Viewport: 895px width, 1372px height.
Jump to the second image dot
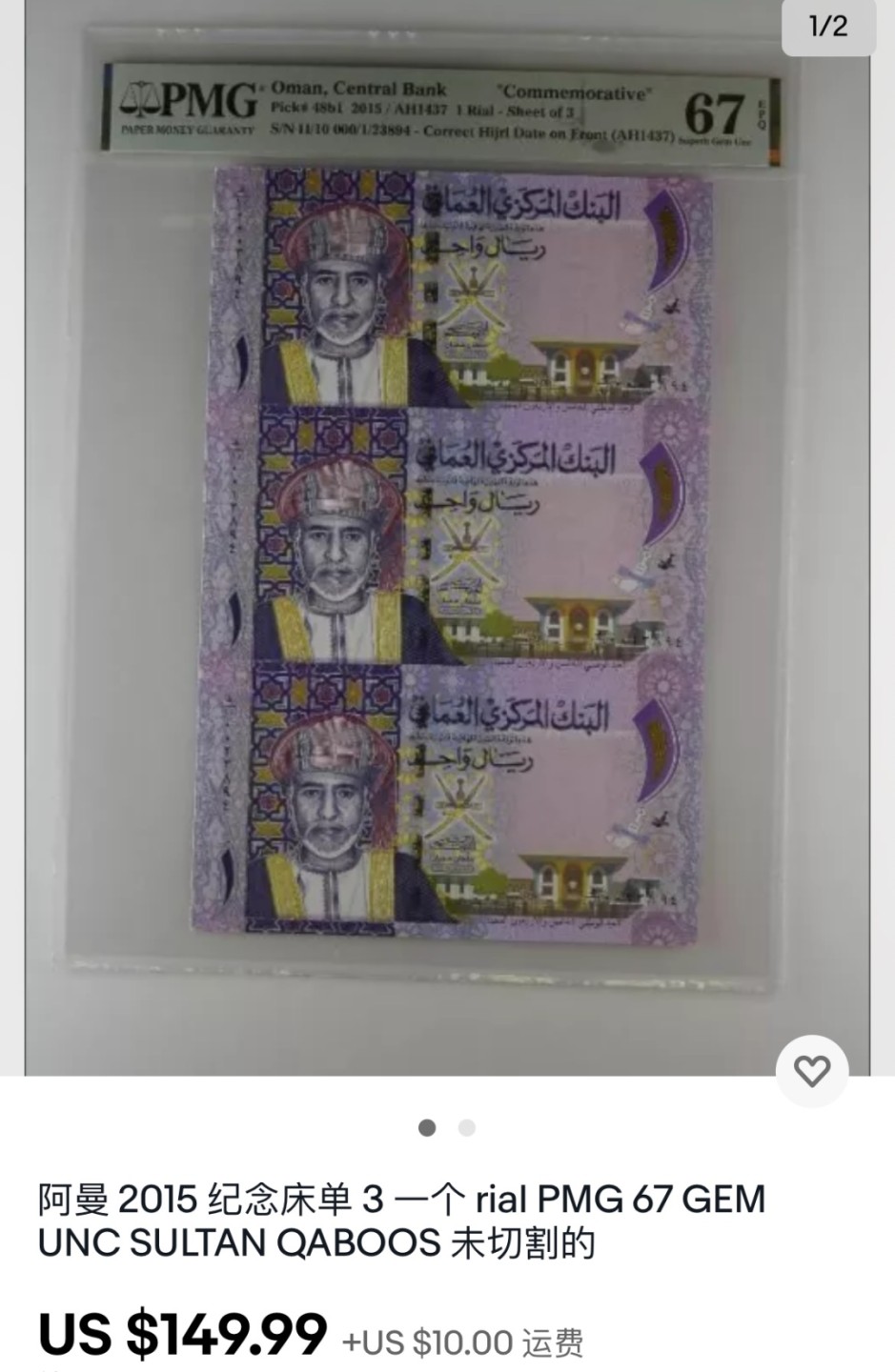pyautogui.click(x=467, y=1128)
